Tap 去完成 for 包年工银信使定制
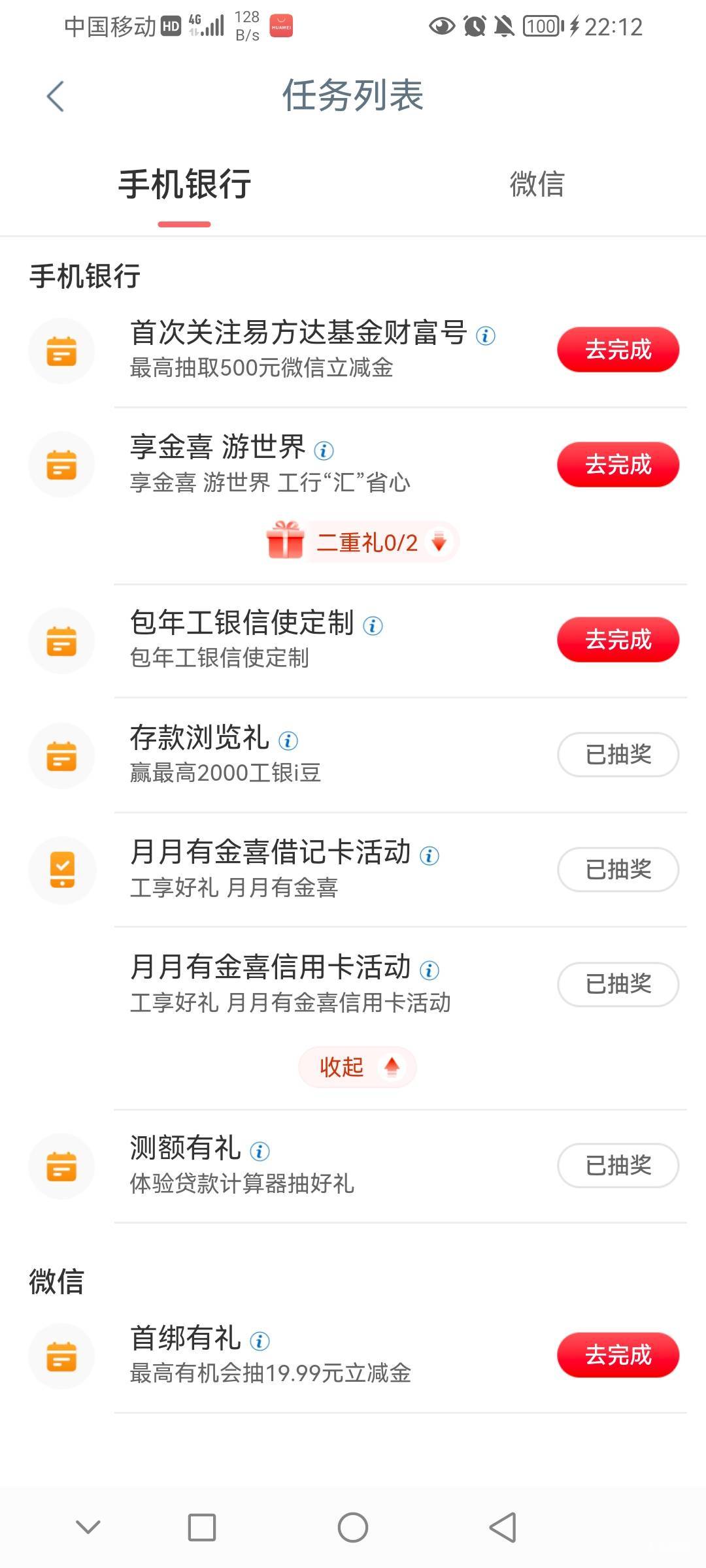This screenshot has width=706, height=1568. [618, 640]
